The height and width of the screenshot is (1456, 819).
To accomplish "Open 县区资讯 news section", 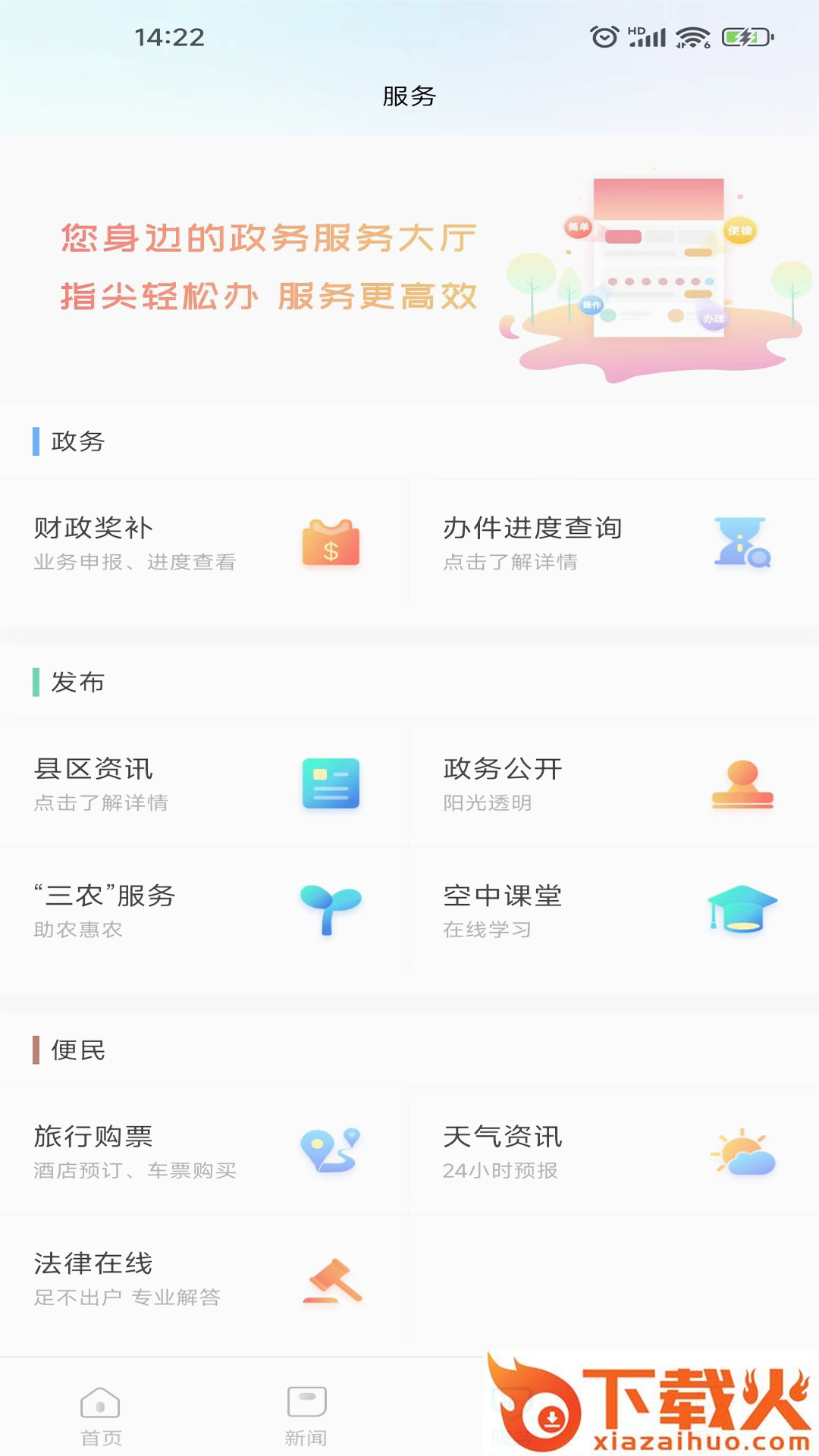I will (x=203, y=784).
